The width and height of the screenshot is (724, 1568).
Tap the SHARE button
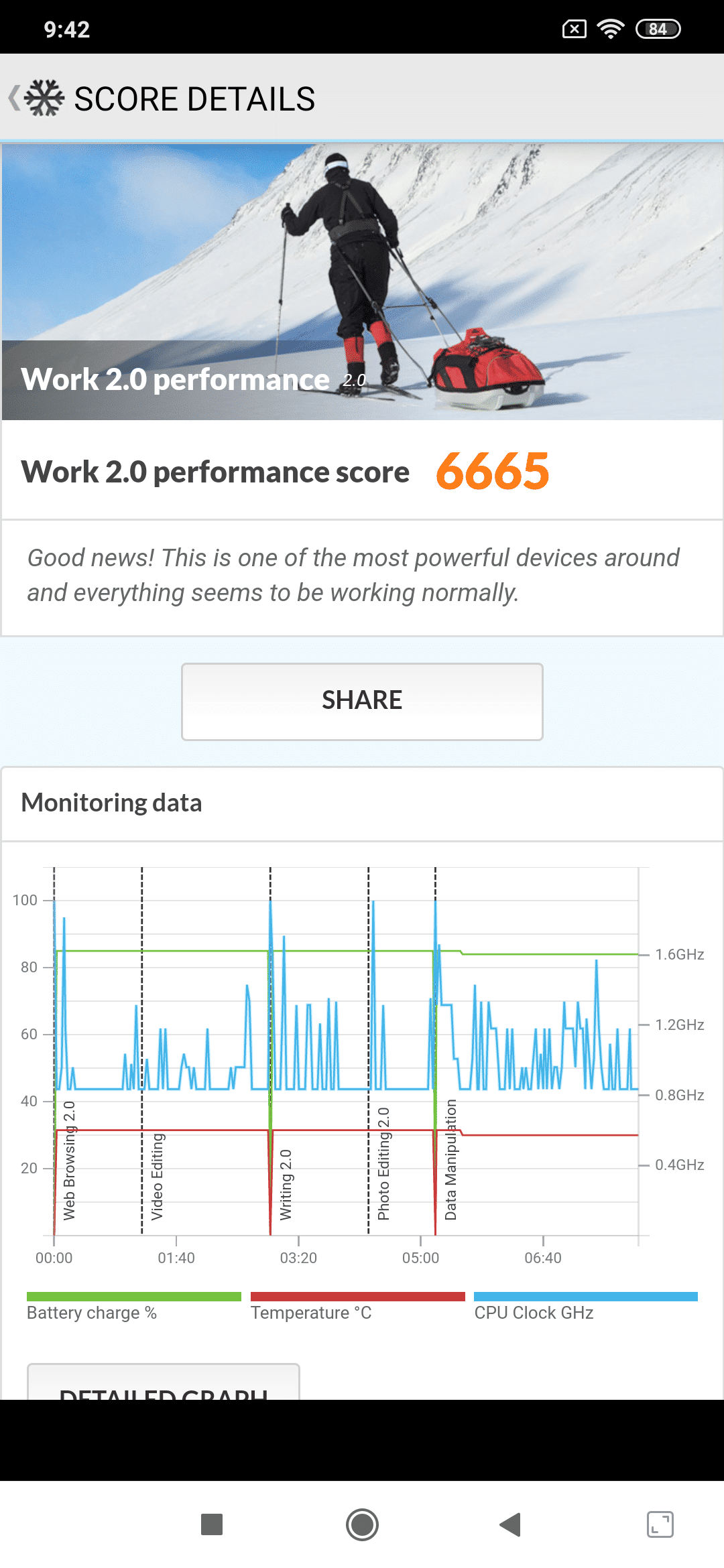362,702
